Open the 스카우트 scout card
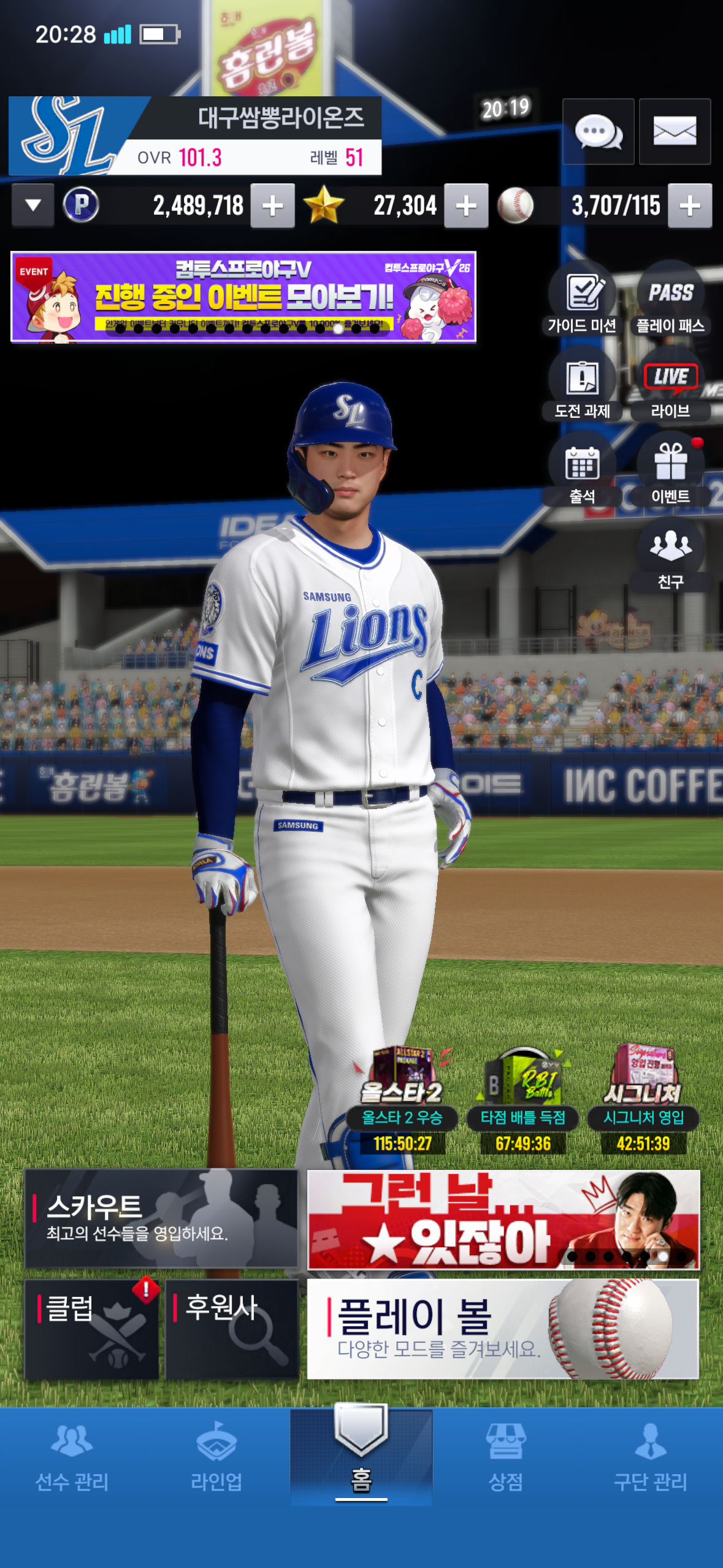Screen dimensions: 723x1568 pos(161,1218)
